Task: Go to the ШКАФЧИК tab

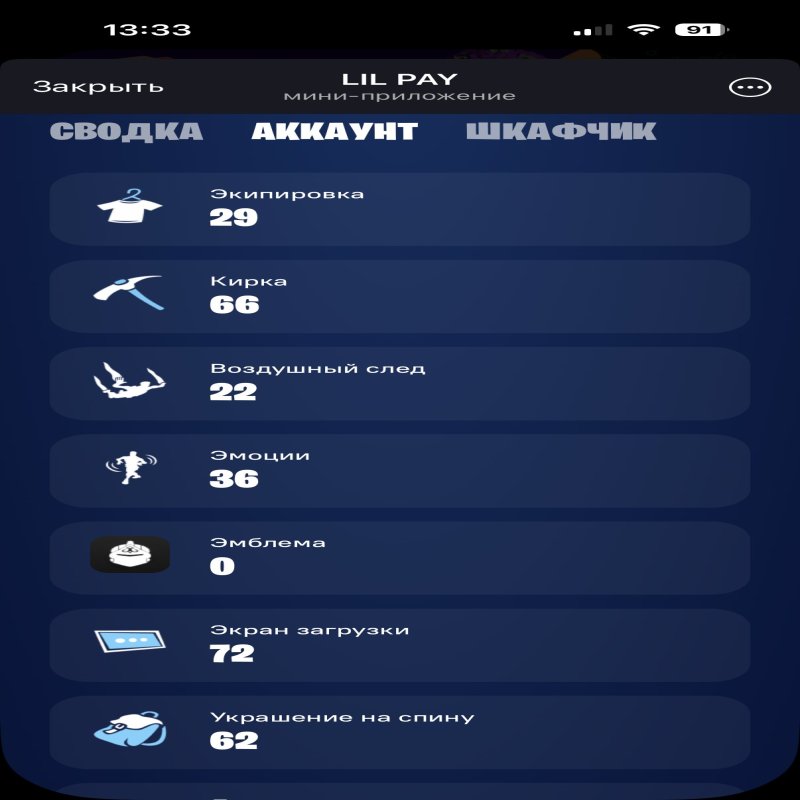Action: (x=561, y=131)
